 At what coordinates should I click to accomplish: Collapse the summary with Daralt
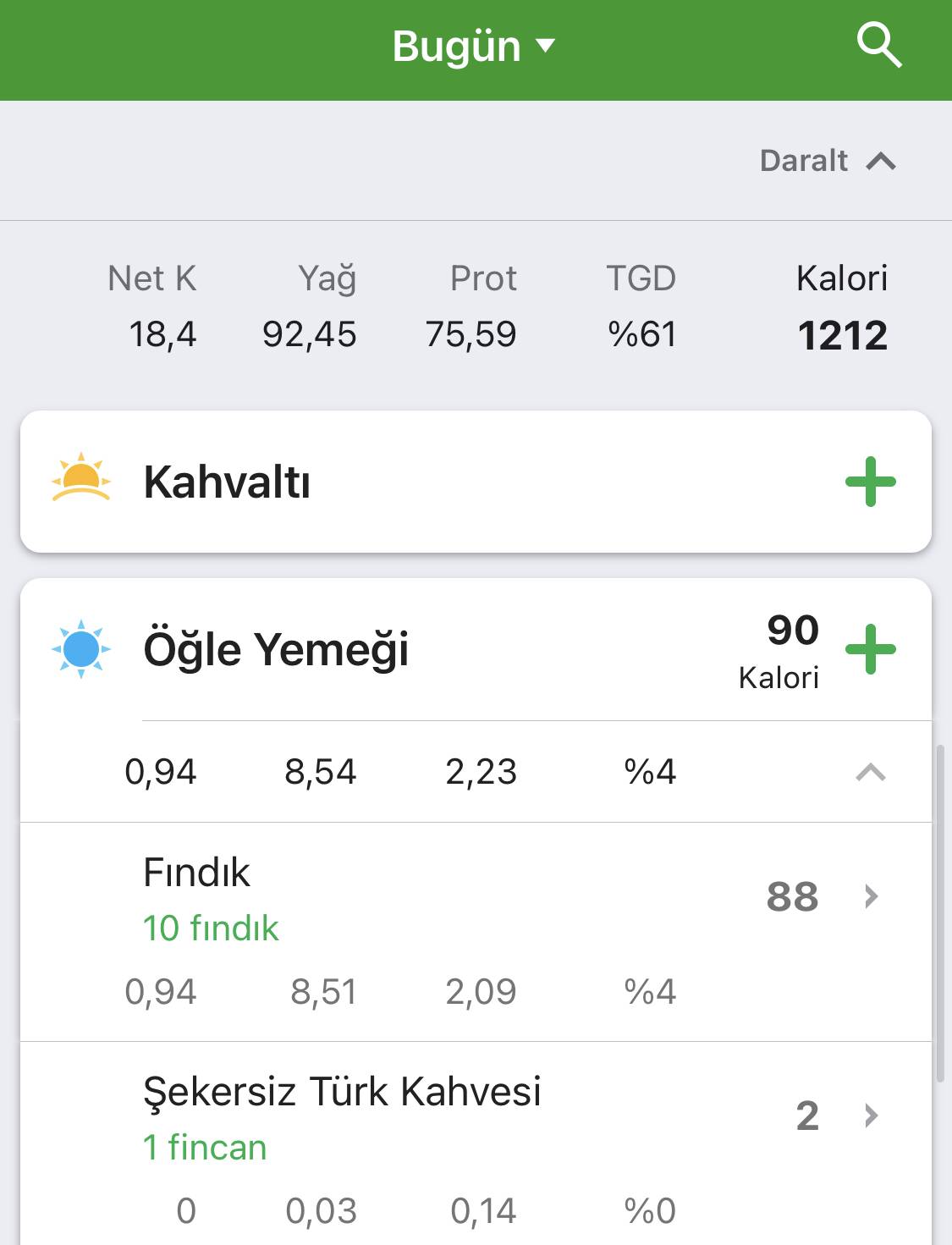[x=827, y=161]
